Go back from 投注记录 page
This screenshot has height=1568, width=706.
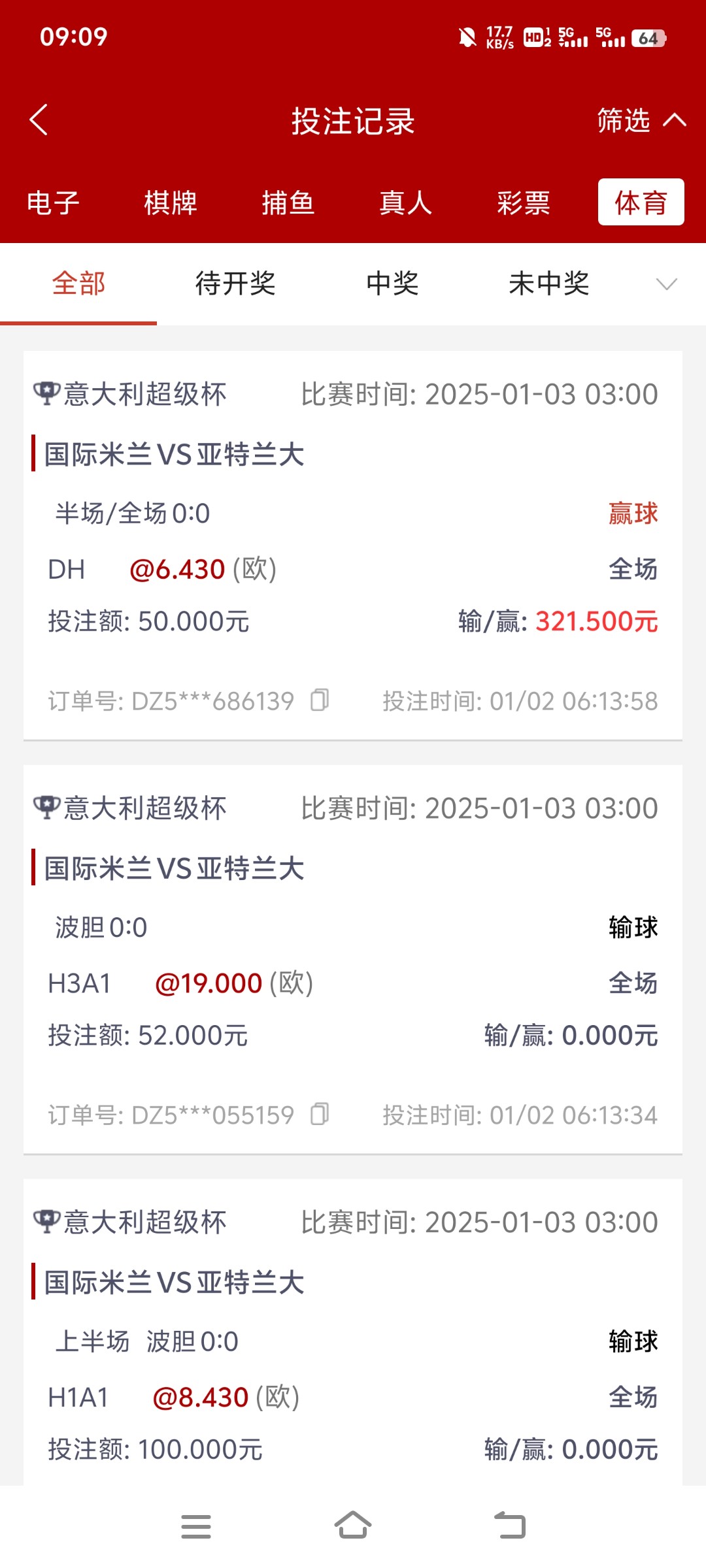[x=39, y=120]
